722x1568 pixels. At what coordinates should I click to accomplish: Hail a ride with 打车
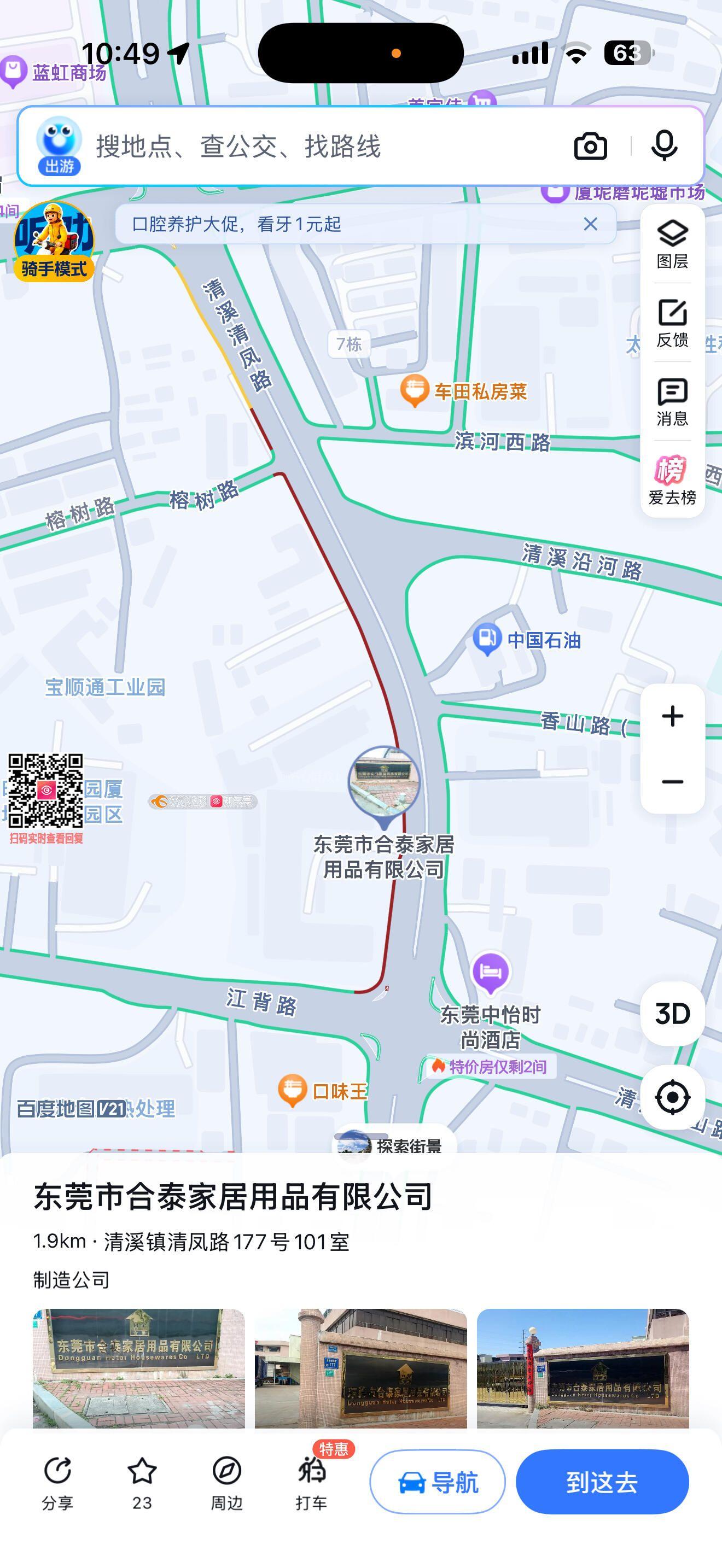click(311, 1482)
